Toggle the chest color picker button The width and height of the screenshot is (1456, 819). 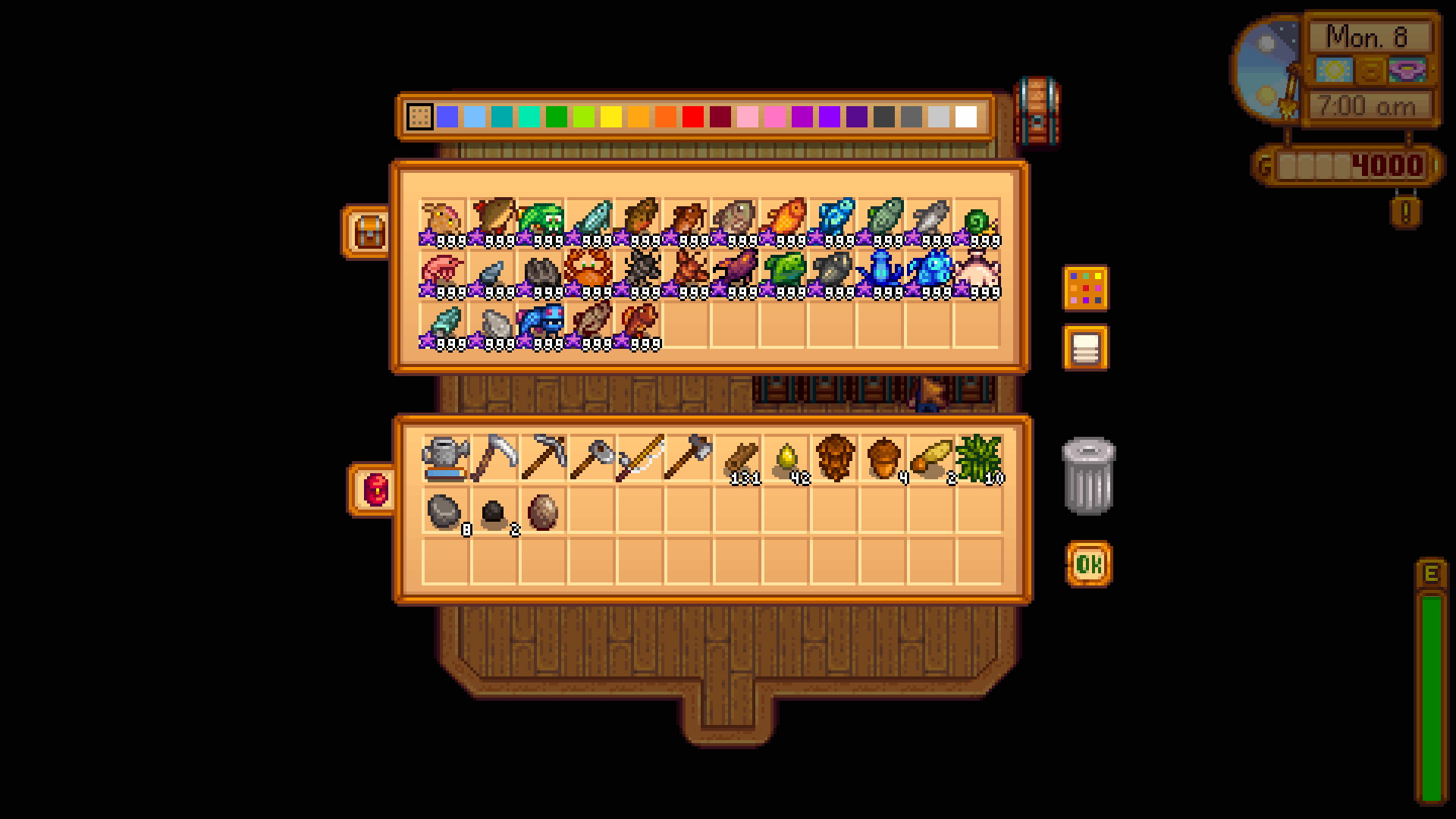1085,288
